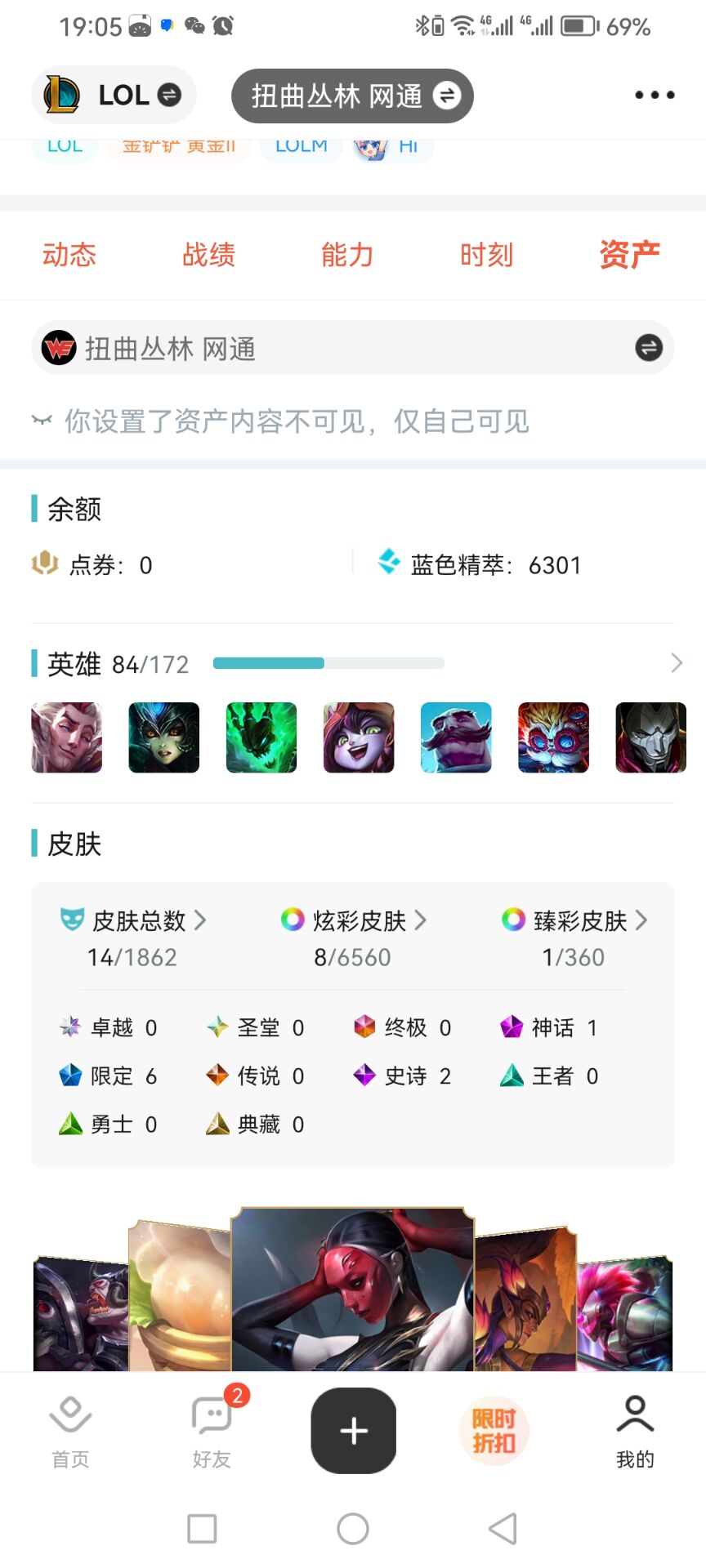The height and width of the screenshot is (1568, 706).
Task: Switch to the 战绩 tab
Action: (208, 255)
